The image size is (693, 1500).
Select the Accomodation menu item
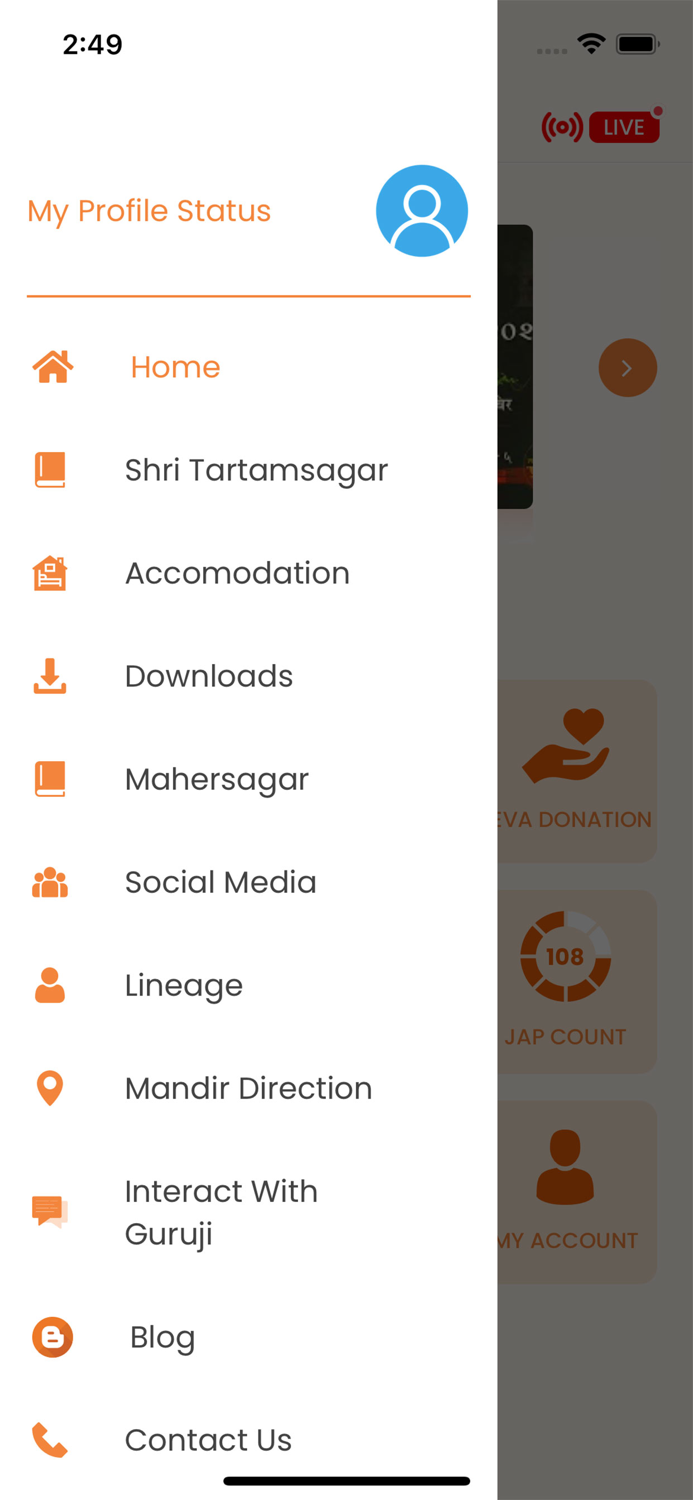(237, 573)
